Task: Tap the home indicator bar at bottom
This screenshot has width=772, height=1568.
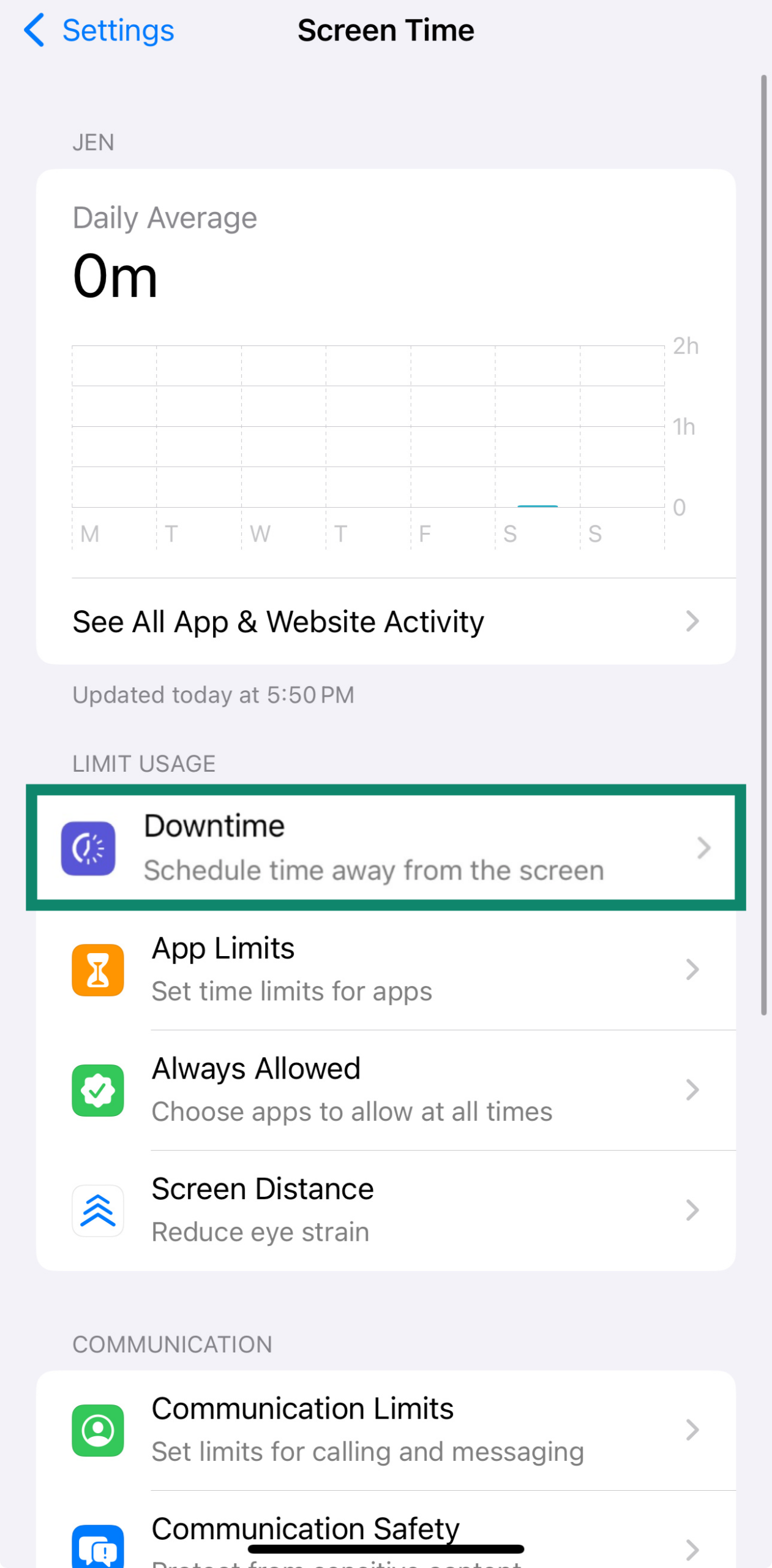Action: 386,1548
